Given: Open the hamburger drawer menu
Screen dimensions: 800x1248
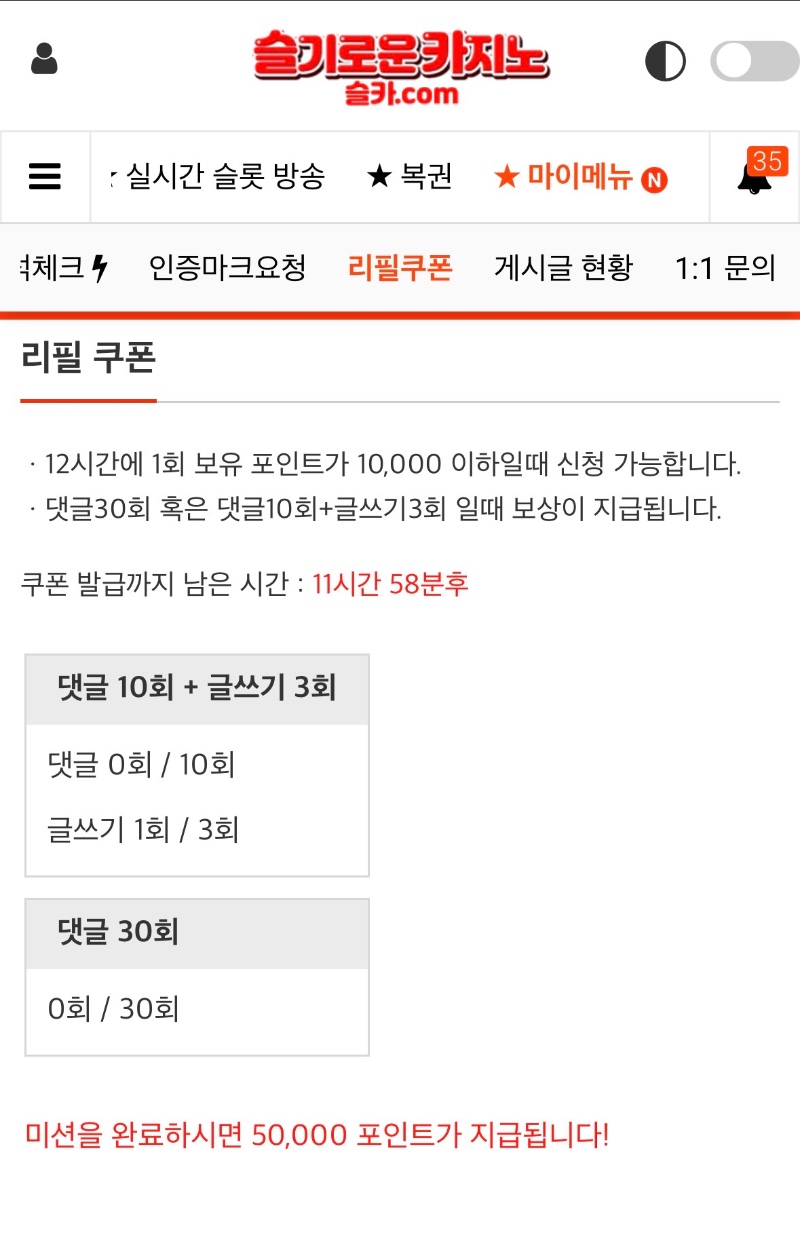Looking at the screenshot, I should coord(45,177).
